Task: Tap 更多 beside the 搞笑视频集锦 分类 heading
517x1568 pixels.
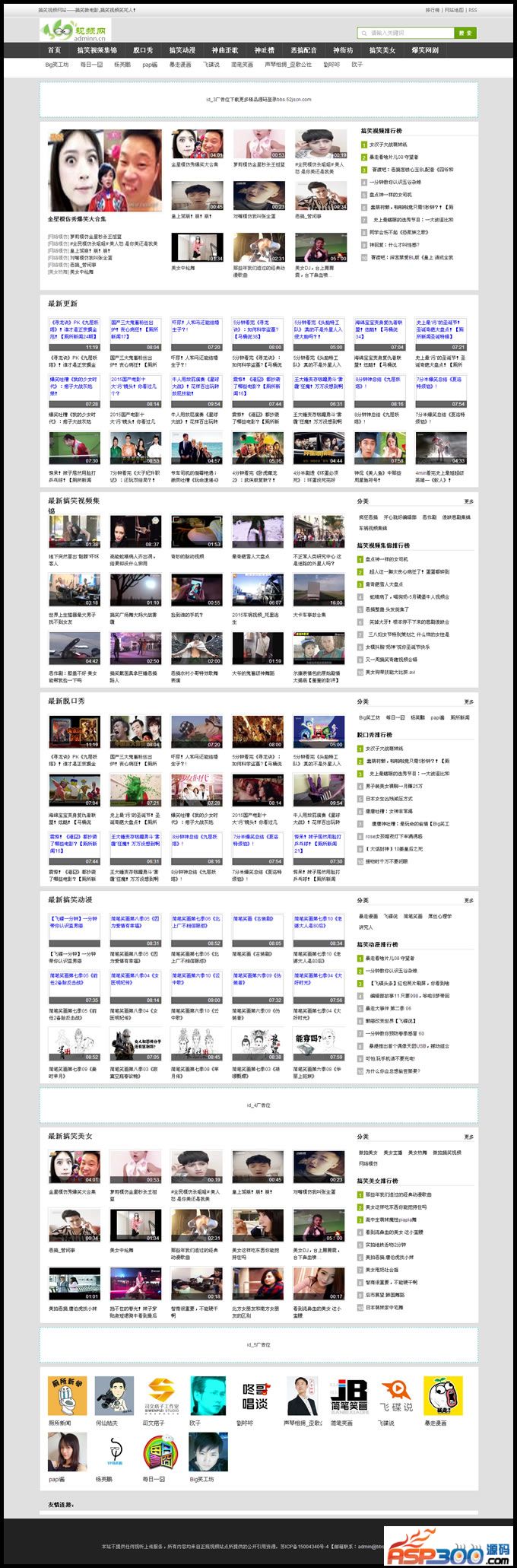Action: [468, 501]
